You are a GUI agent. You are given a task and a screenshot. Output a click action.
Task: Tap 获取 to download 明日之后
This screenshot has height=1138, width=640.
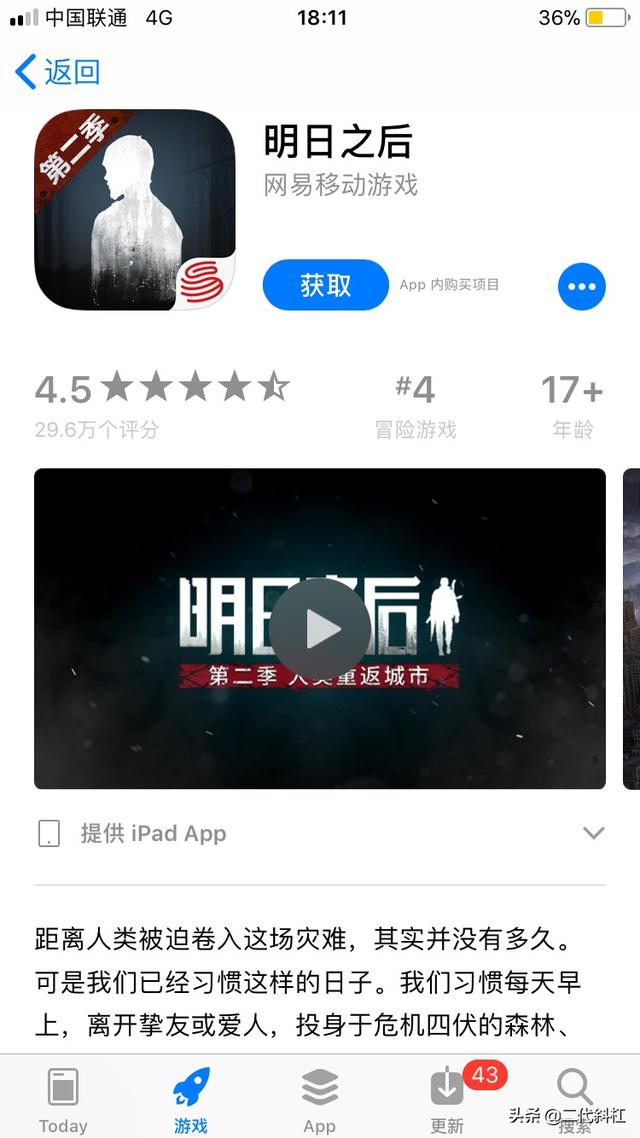[325, 285]
